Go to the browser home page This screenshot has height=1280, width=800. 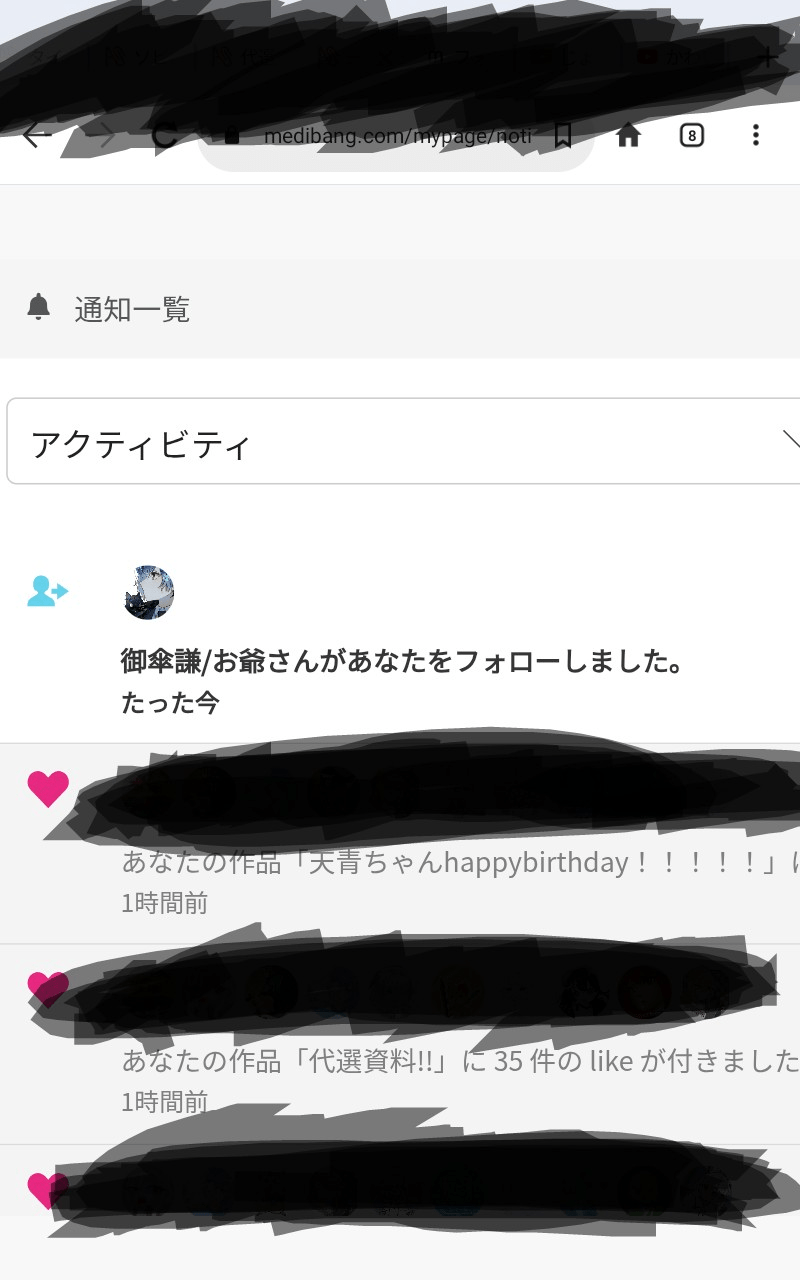tap(628, 136)
